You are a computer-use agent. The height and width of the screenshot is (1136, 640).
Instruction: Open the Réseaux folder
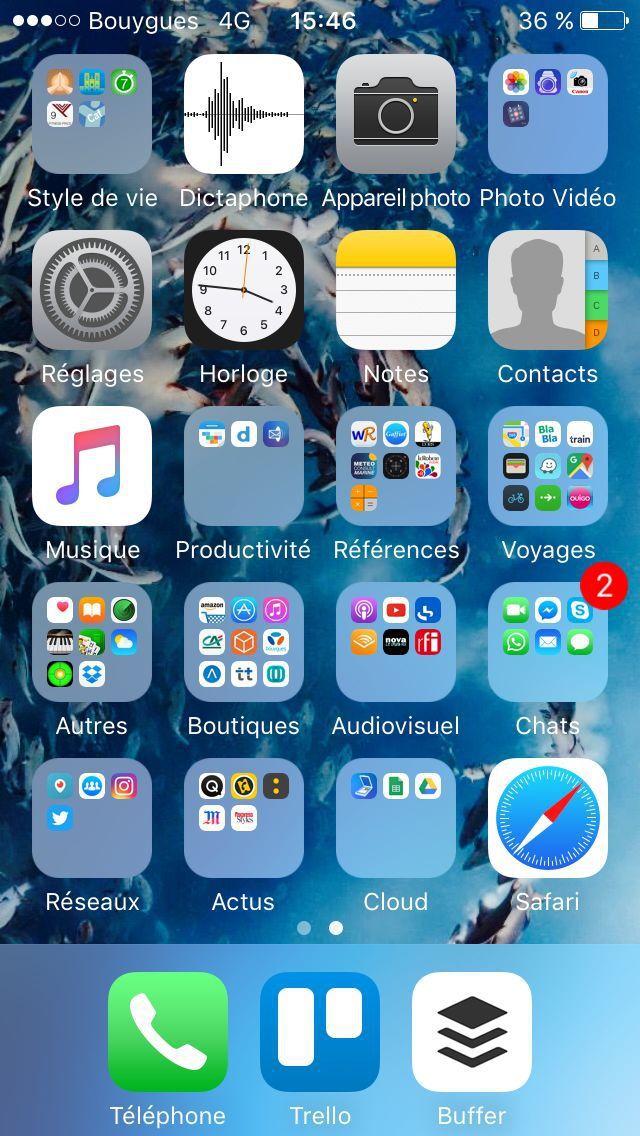click(92, 818)
